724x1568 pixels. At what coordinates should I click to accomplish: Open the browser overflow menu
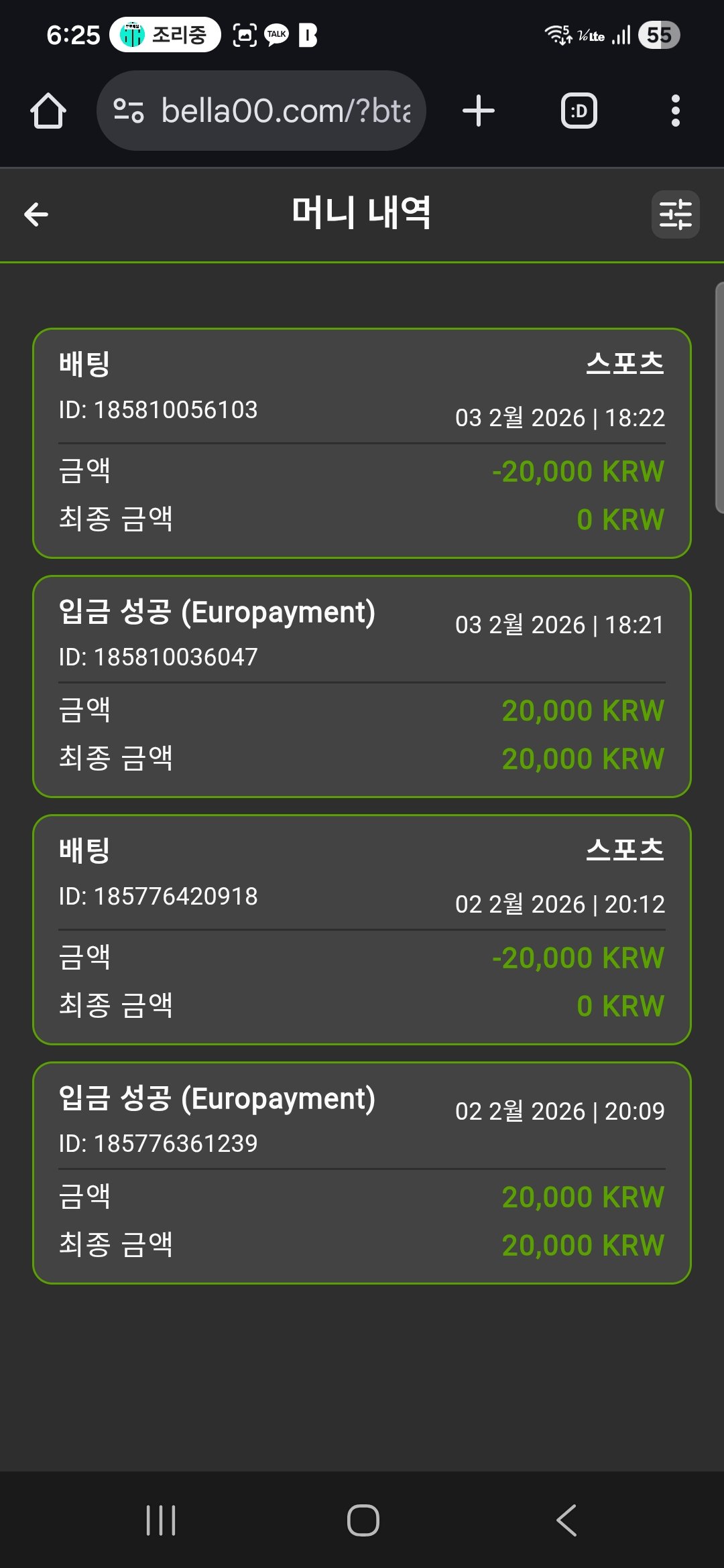675,111
